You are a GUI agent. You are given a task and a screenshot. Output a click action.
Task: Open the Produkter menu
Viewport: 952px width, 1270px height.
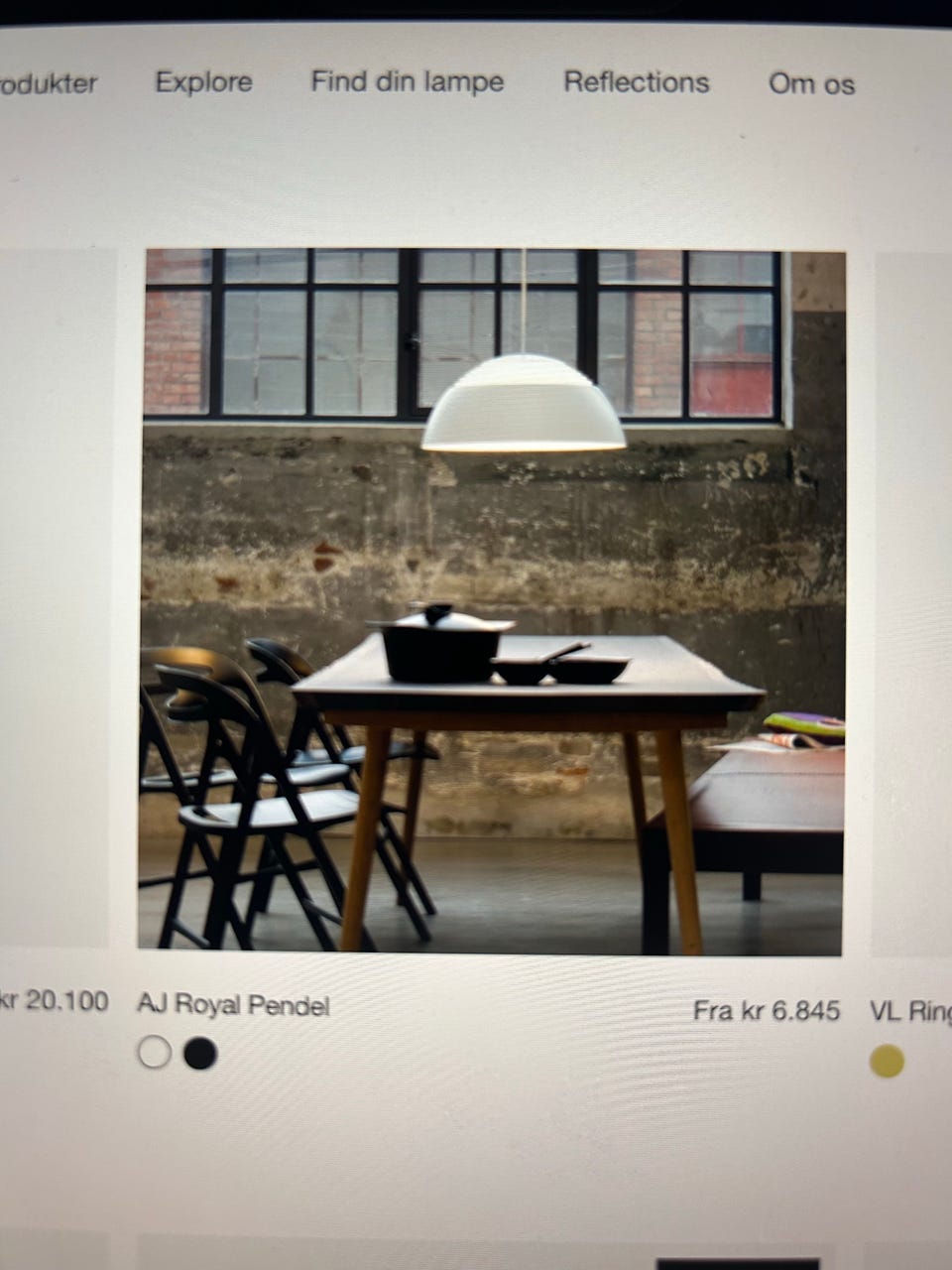pyautogui.click(x=47, y=83)
